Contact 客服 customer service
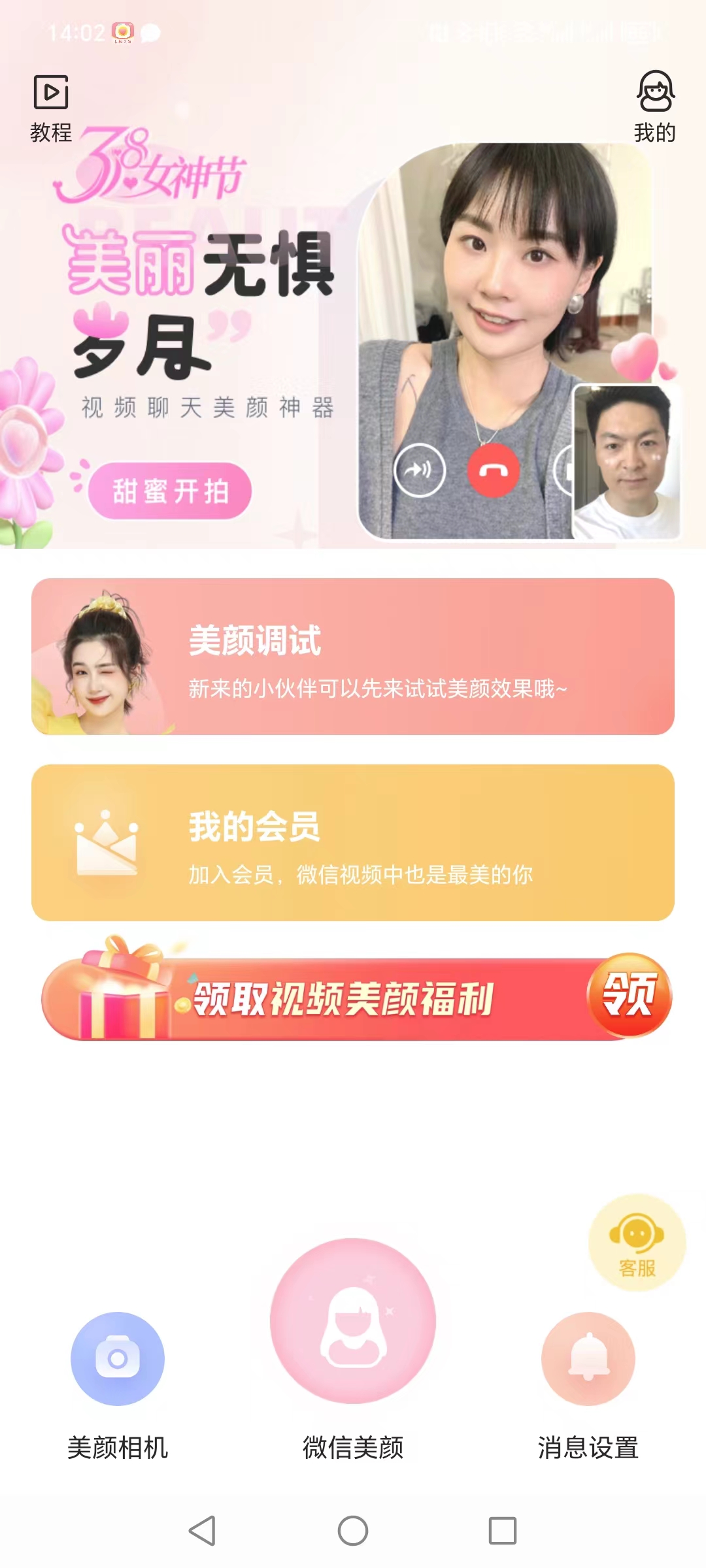Screen dimensions: 706x1568 tap(637, 1242)
